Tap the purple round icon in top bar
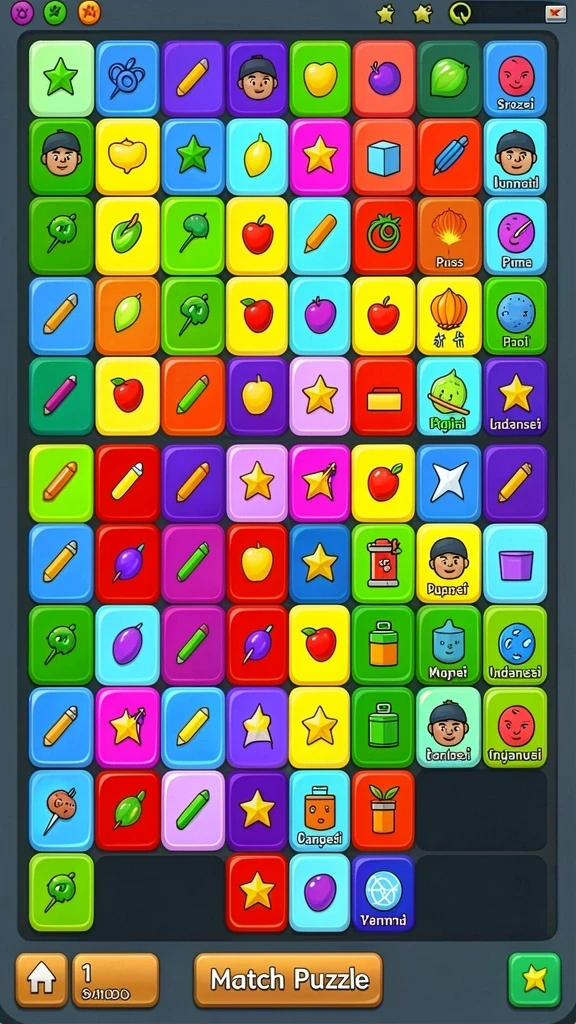 22,12
